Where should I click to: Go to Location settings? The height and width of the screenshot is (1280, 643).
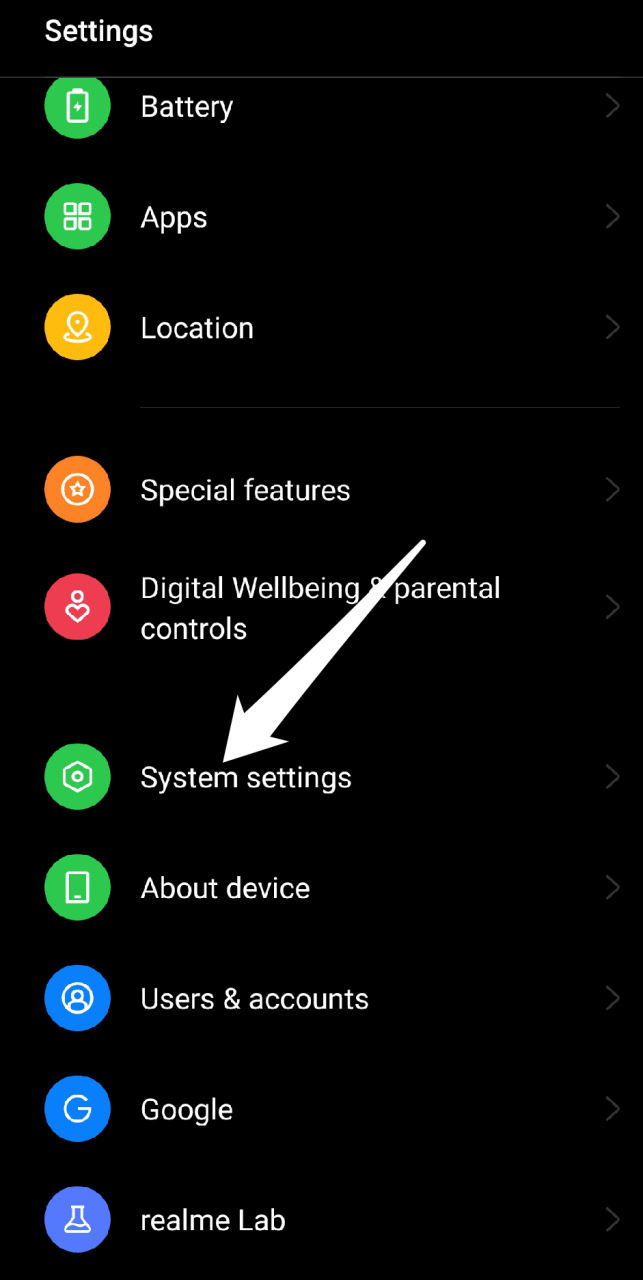click(197, 329)
